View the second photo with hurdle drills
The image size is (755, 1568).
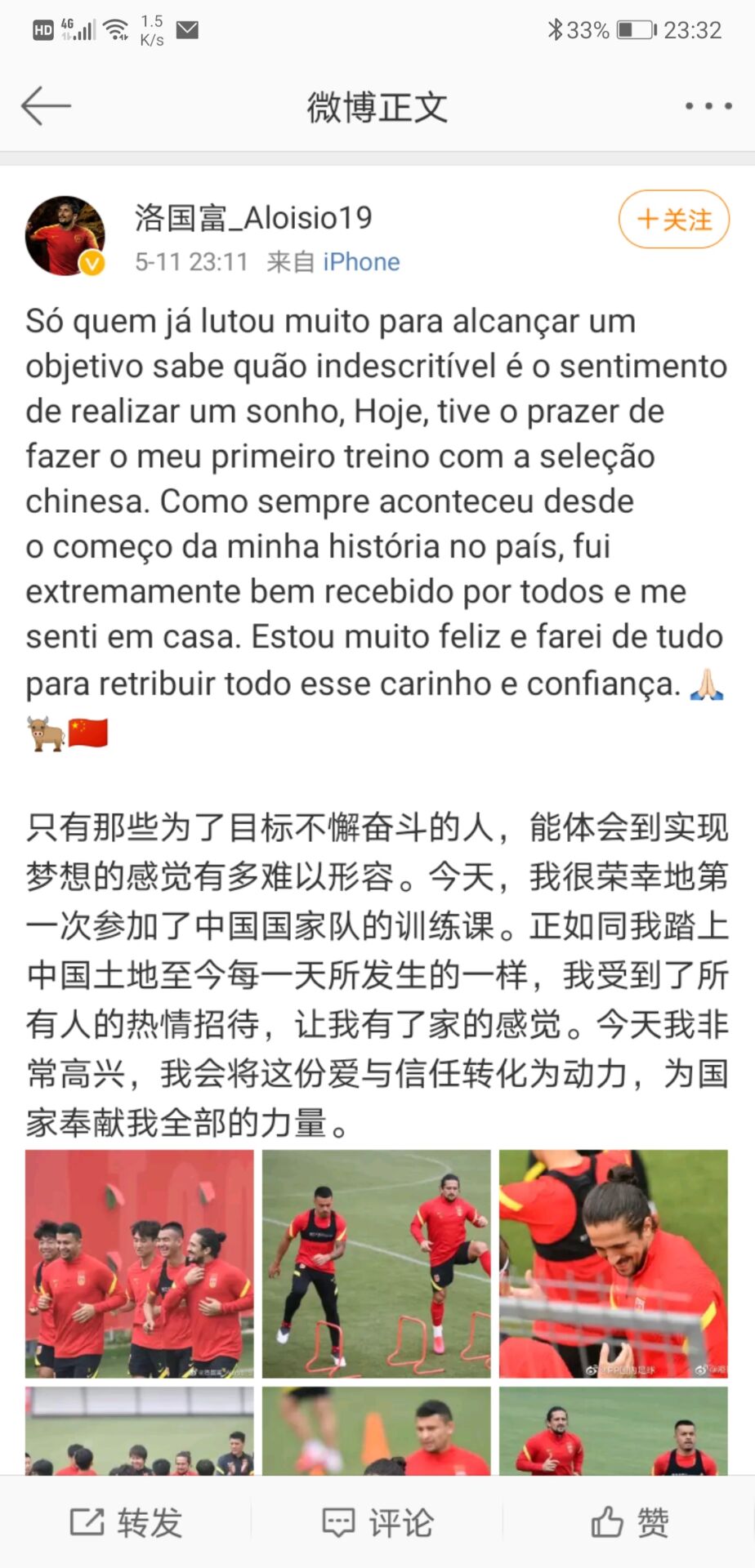(377, 1263)
